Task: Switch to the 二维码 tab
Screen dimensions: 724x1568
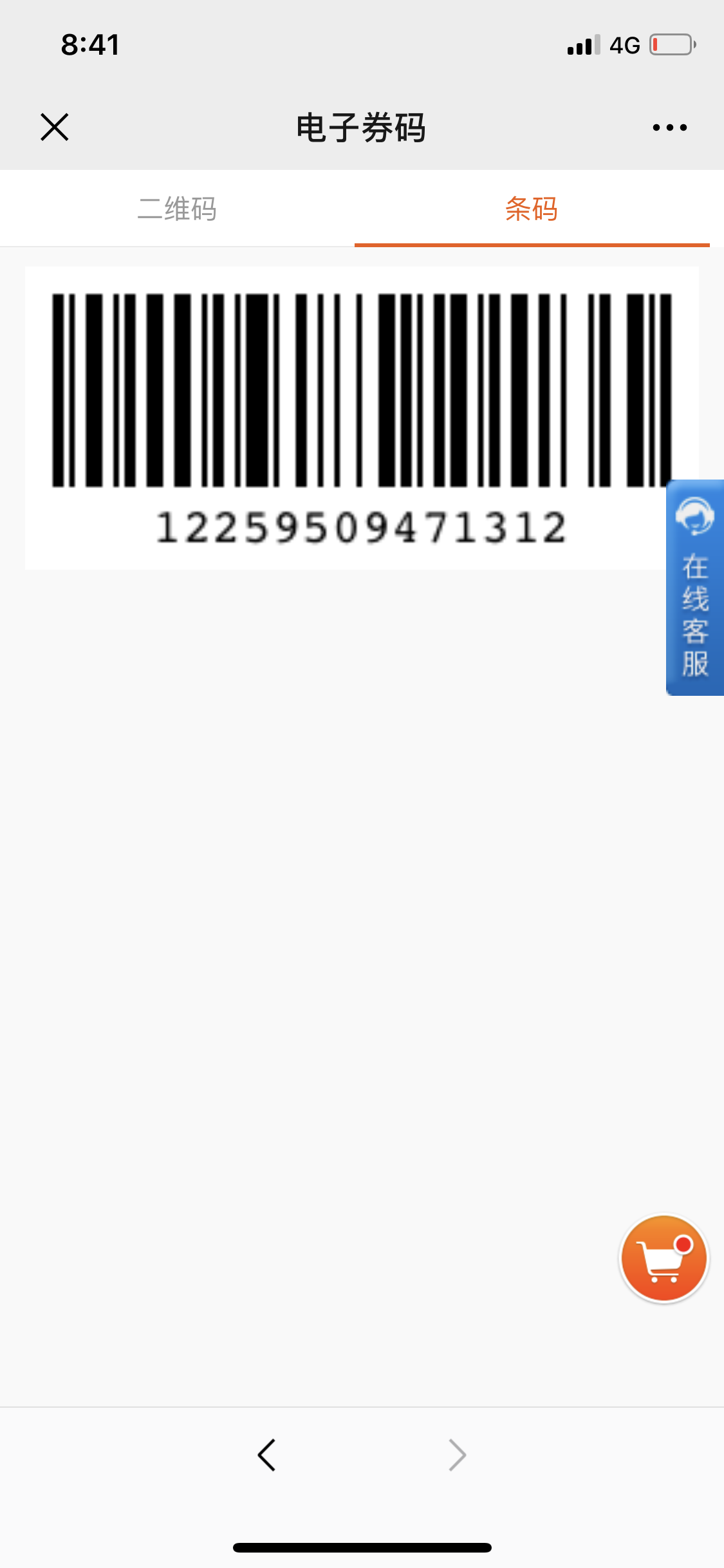Action: 177,209
